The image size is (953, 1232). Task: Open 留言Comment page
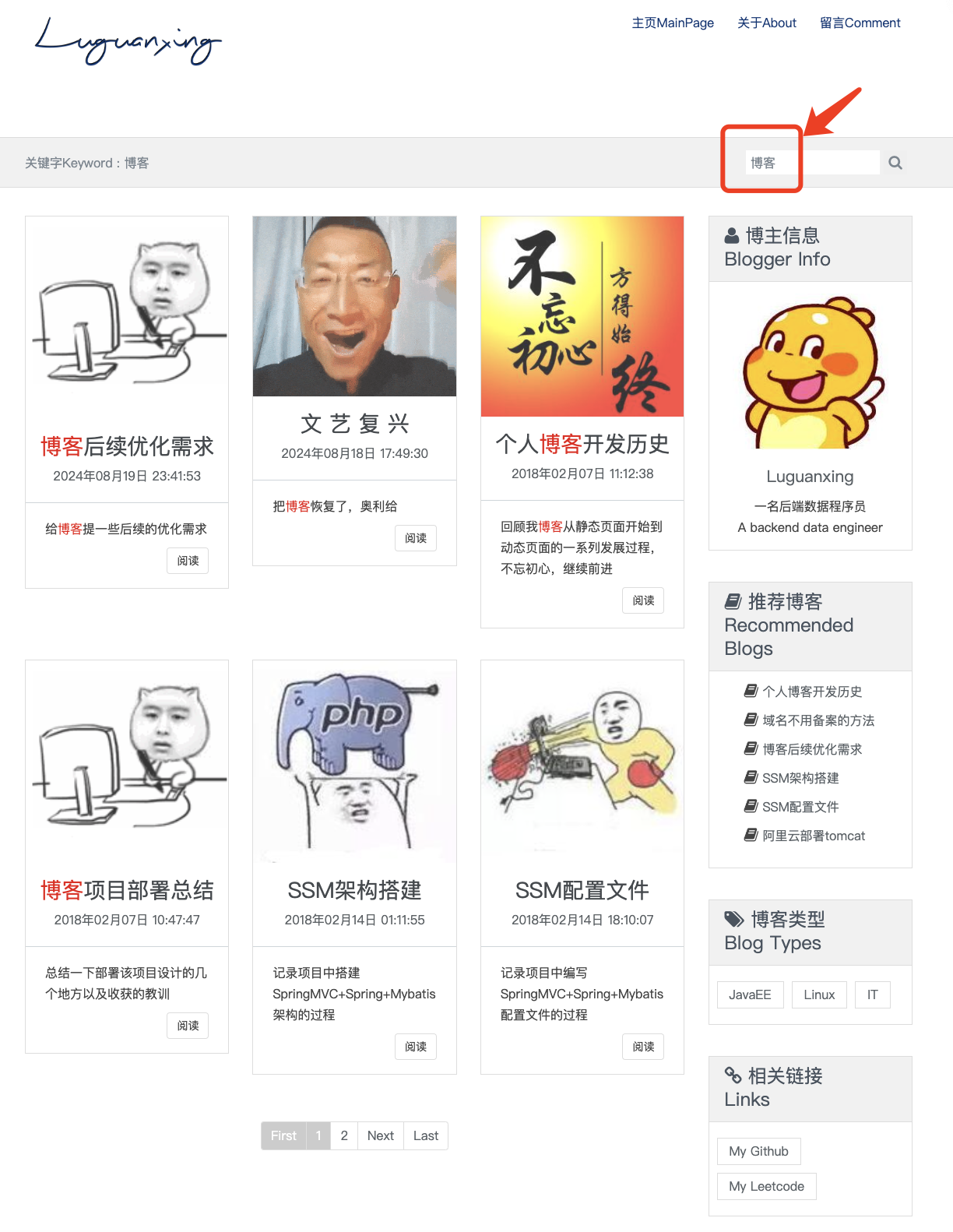point(860,23)
